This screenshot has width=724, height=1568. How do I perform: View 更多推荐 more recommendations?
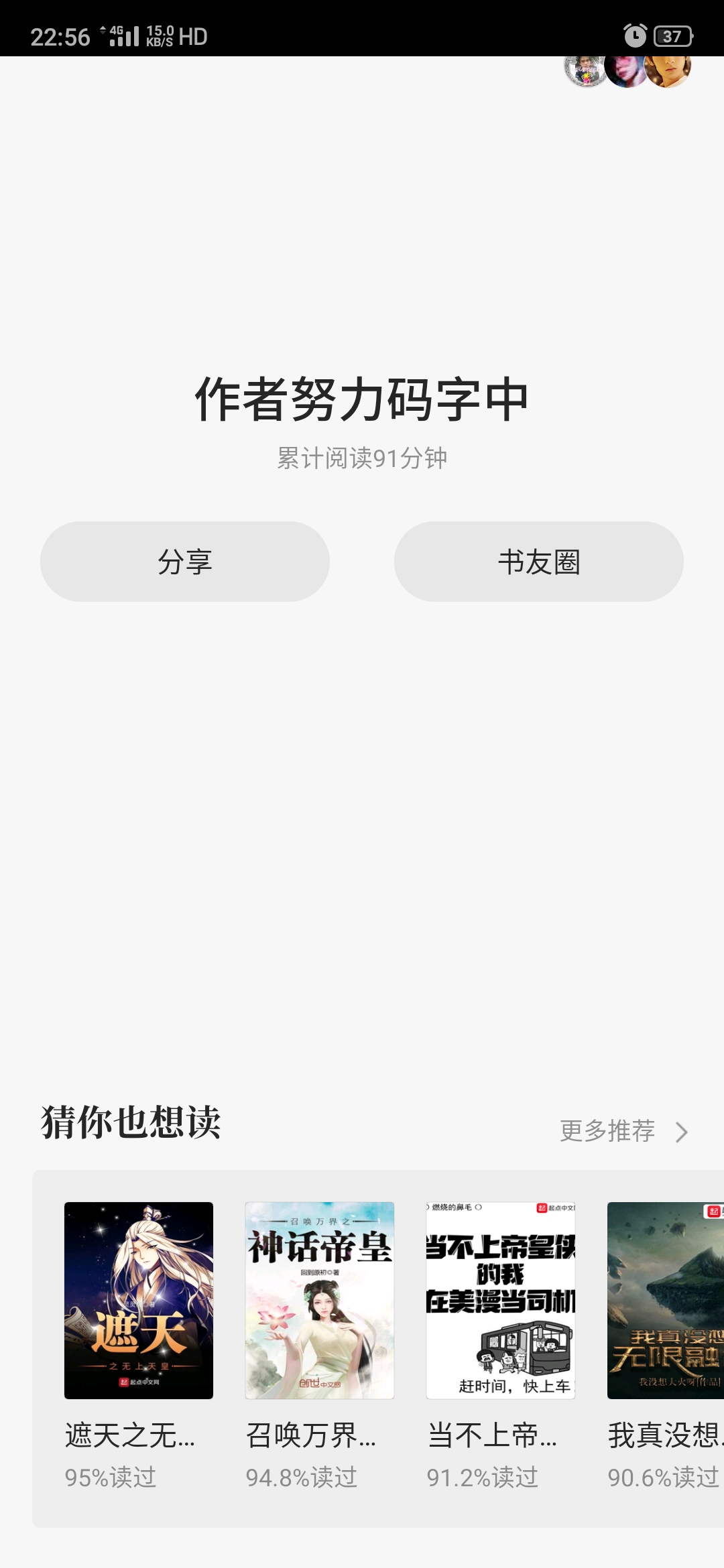click(x=623, y=1131)
